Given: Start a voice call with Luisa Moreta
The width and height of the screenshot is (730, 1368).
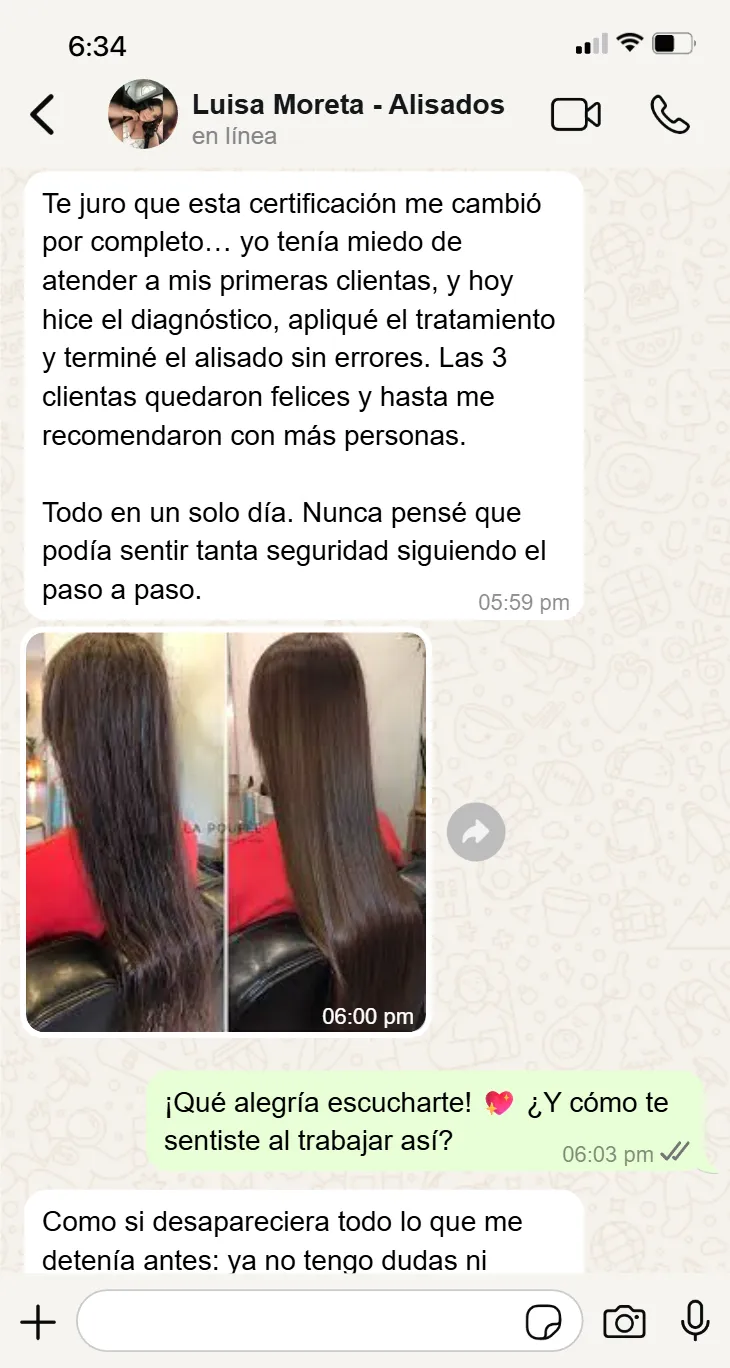Looking at the screenshot, I should click(x=668, y=114).
